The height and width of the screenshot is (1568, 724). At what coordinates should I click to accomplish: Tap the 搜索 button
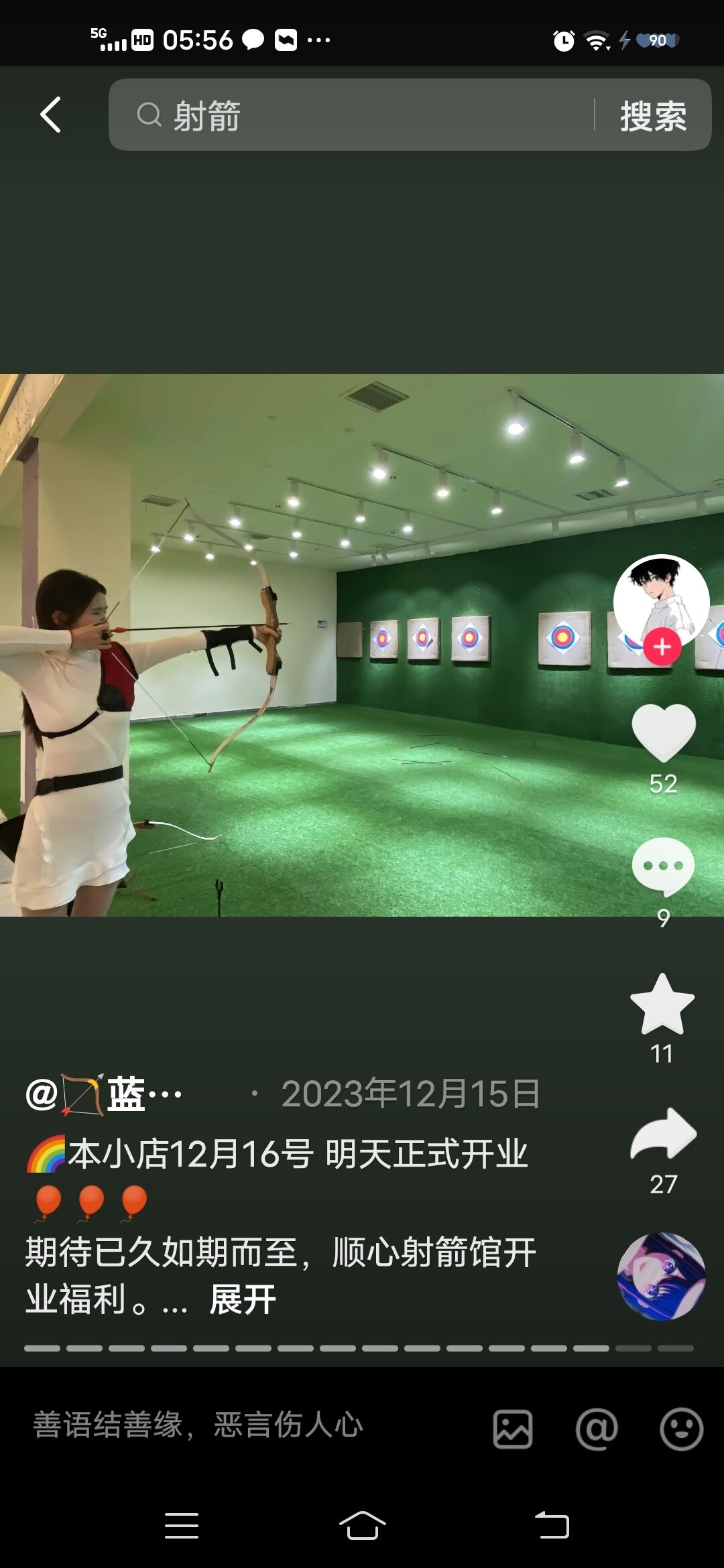point(653,115)
